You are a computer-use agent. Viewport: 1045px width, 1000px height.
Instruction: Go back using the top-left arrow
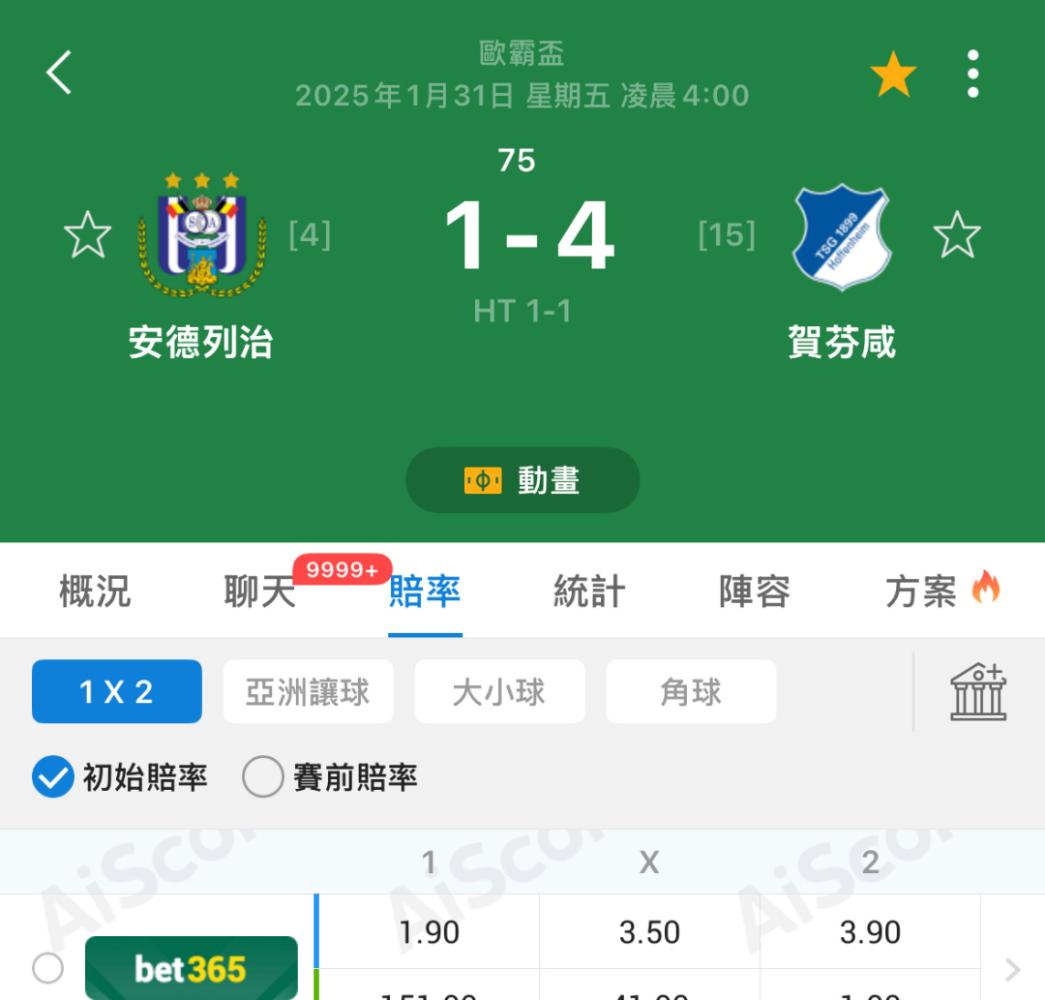coord(59,72)
